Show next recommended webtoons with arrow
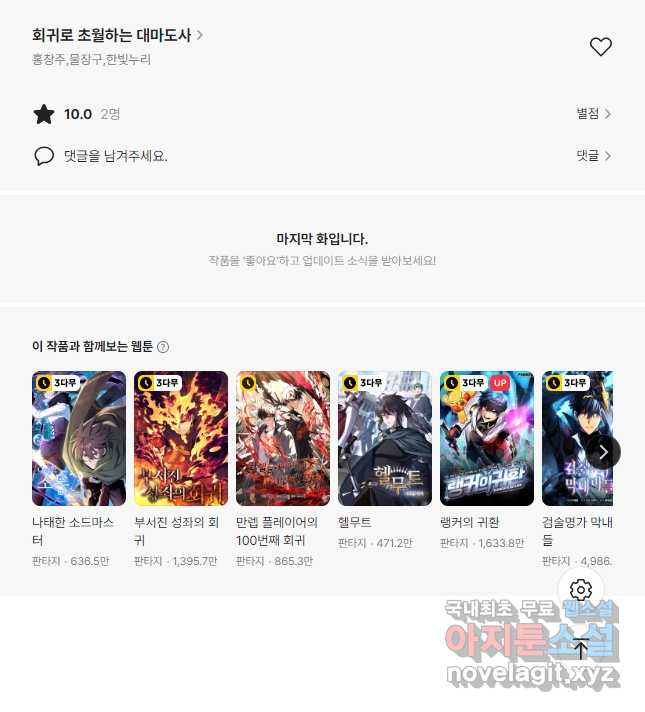This screenshot has height=712, width=645. coord(602,451)
